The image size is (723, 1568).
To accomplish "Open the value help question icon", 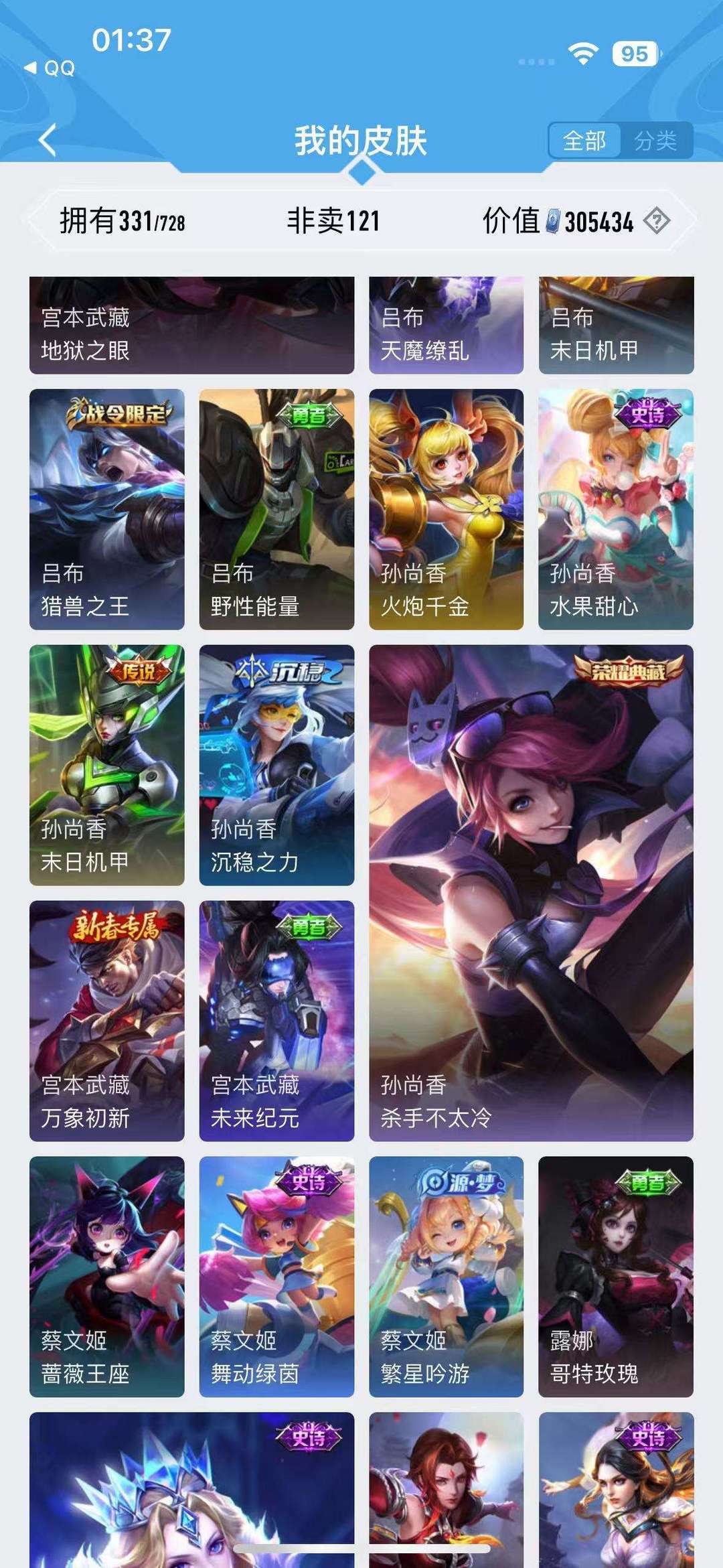I will 656,220.
